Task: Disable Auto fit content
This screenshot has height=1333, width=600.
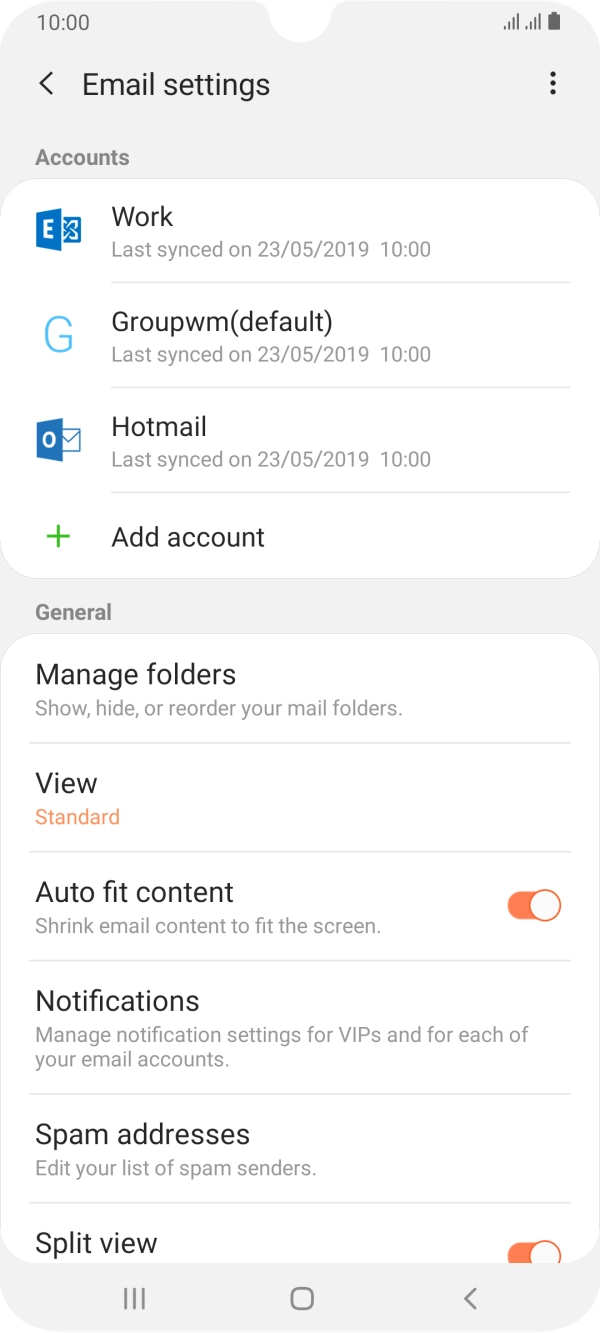Action: (534, 906)
